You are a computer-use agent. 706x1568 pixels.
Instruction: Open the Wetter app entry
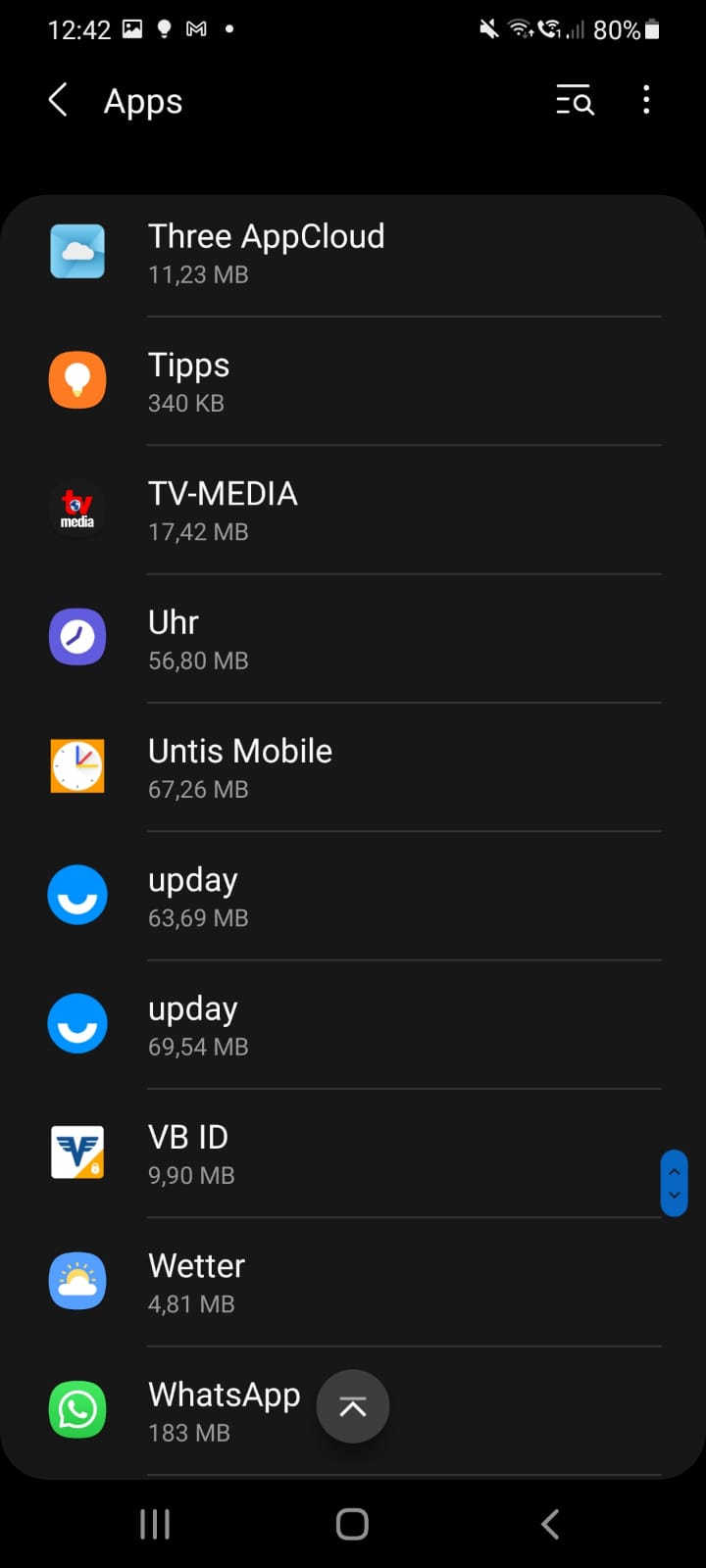point(353,1282)
